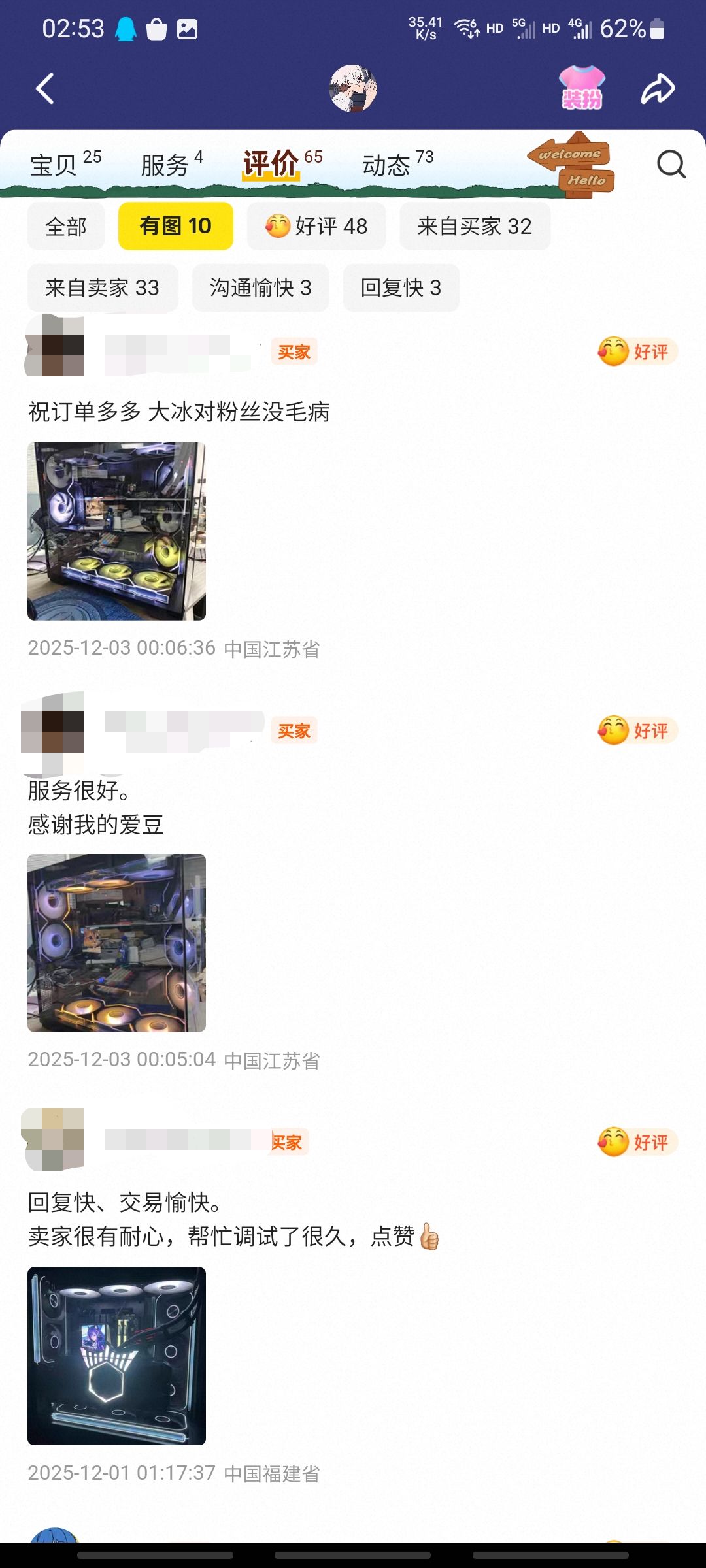Select the 有图 10 filter chip
706x1568 pixels.
point(175,226)
